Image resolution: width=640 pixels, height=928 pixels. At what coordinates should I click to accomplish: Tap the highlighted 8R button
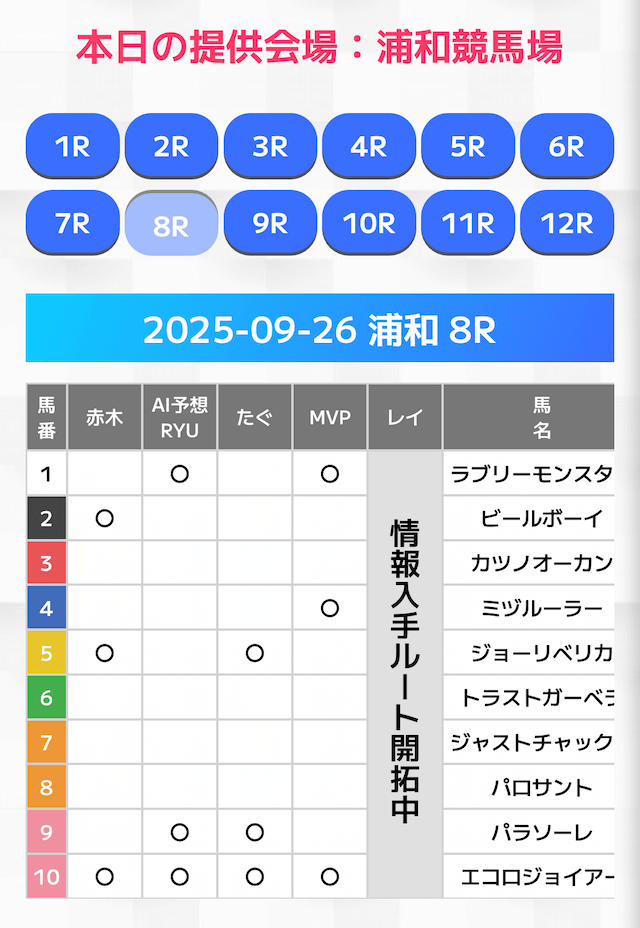(x=171, y=224)
